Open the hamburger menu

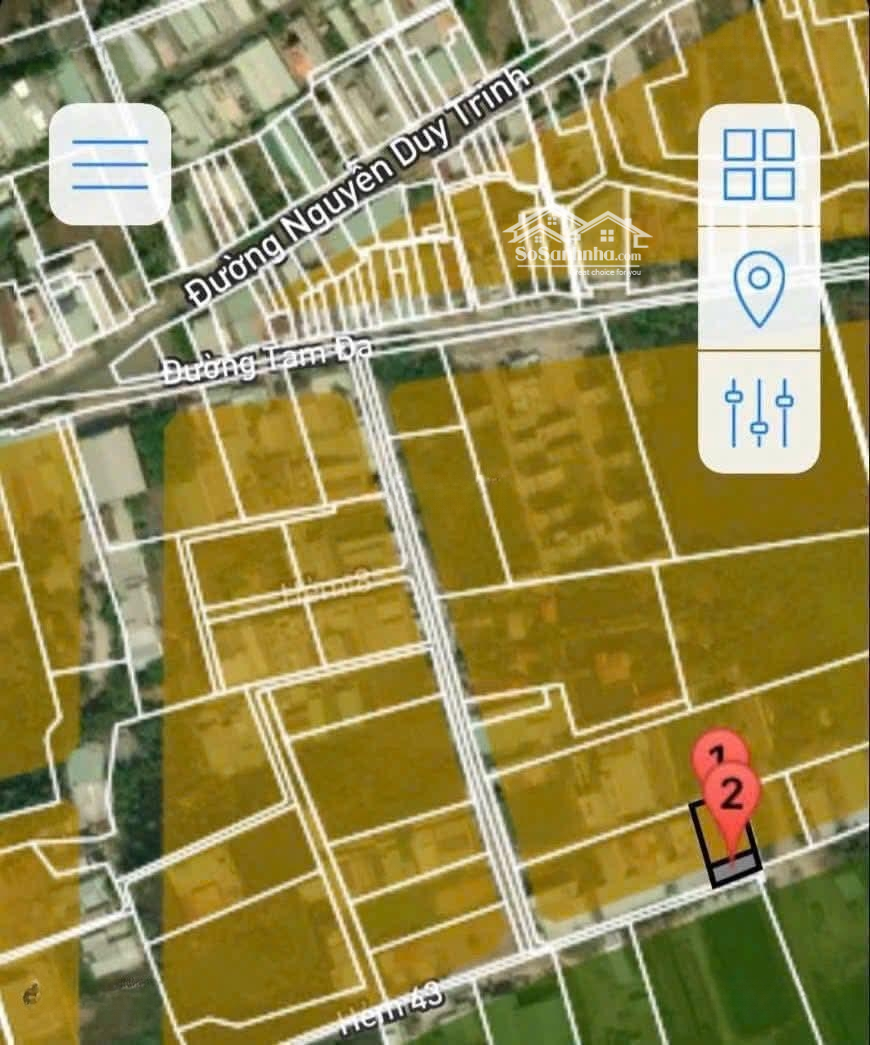(110, 164)
